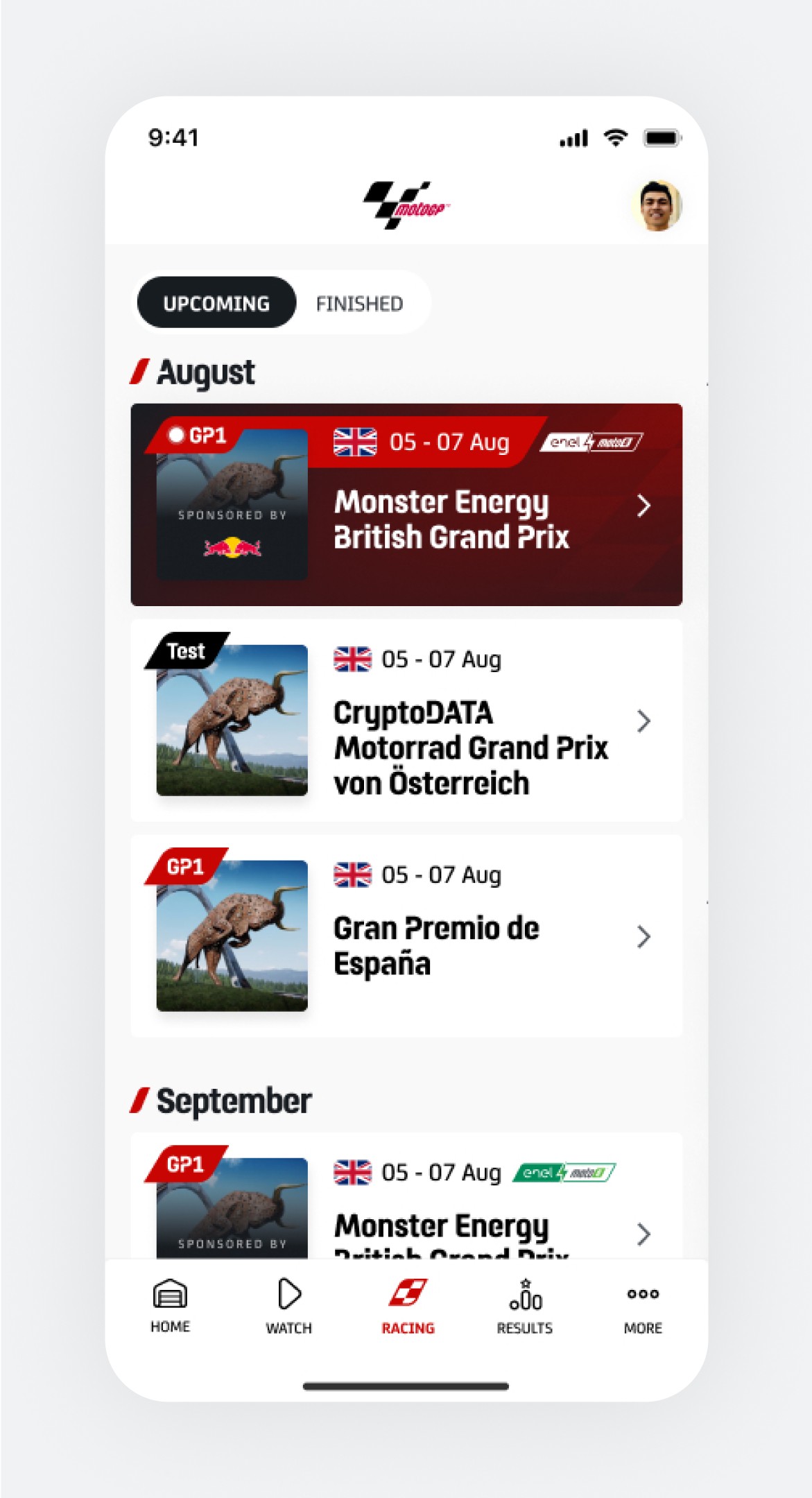The height and width of the screenshot is (1498, 812).
Task: Open the Results tab
Action: point(525,1306)
